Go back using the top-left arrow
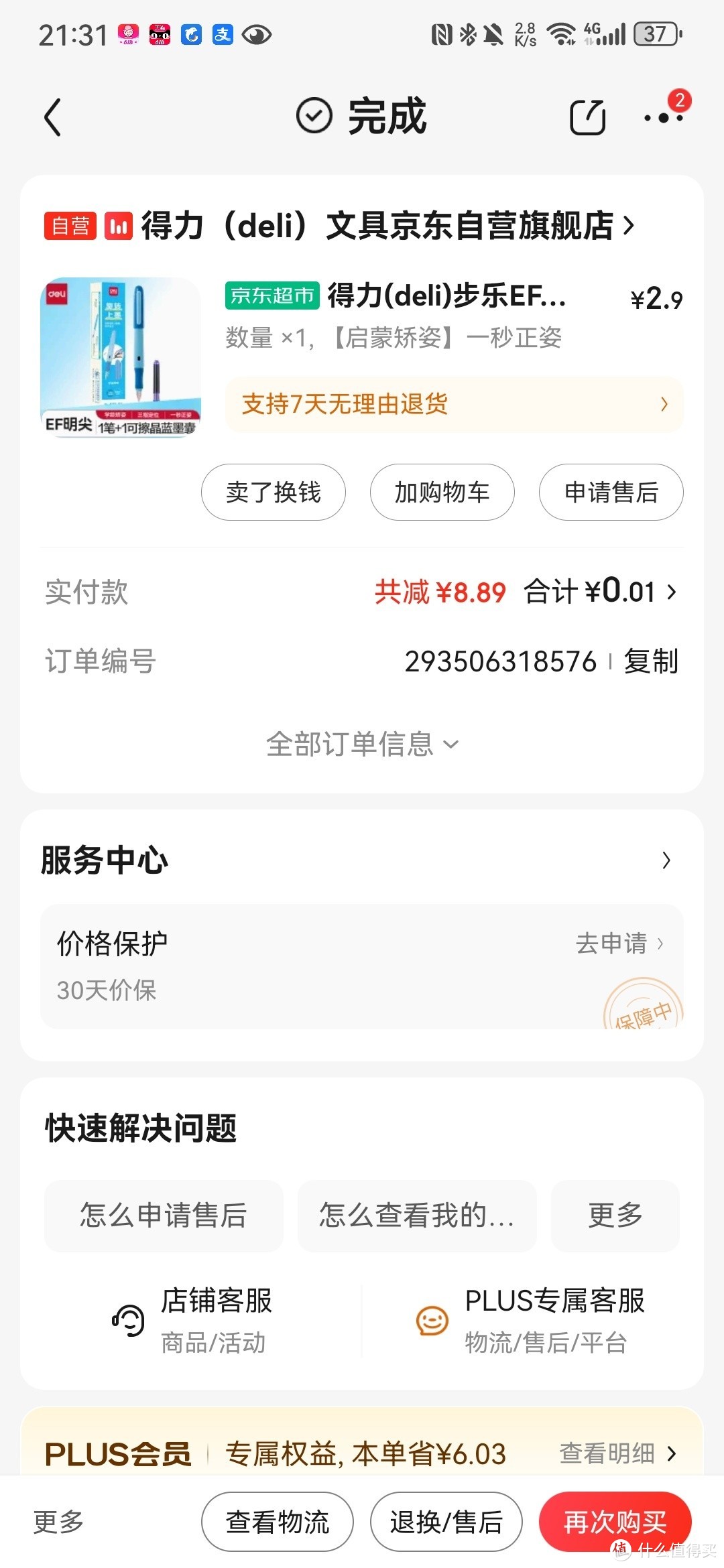Image resolution: width=724 pixels, height=1568 pixels. (52, 117)
